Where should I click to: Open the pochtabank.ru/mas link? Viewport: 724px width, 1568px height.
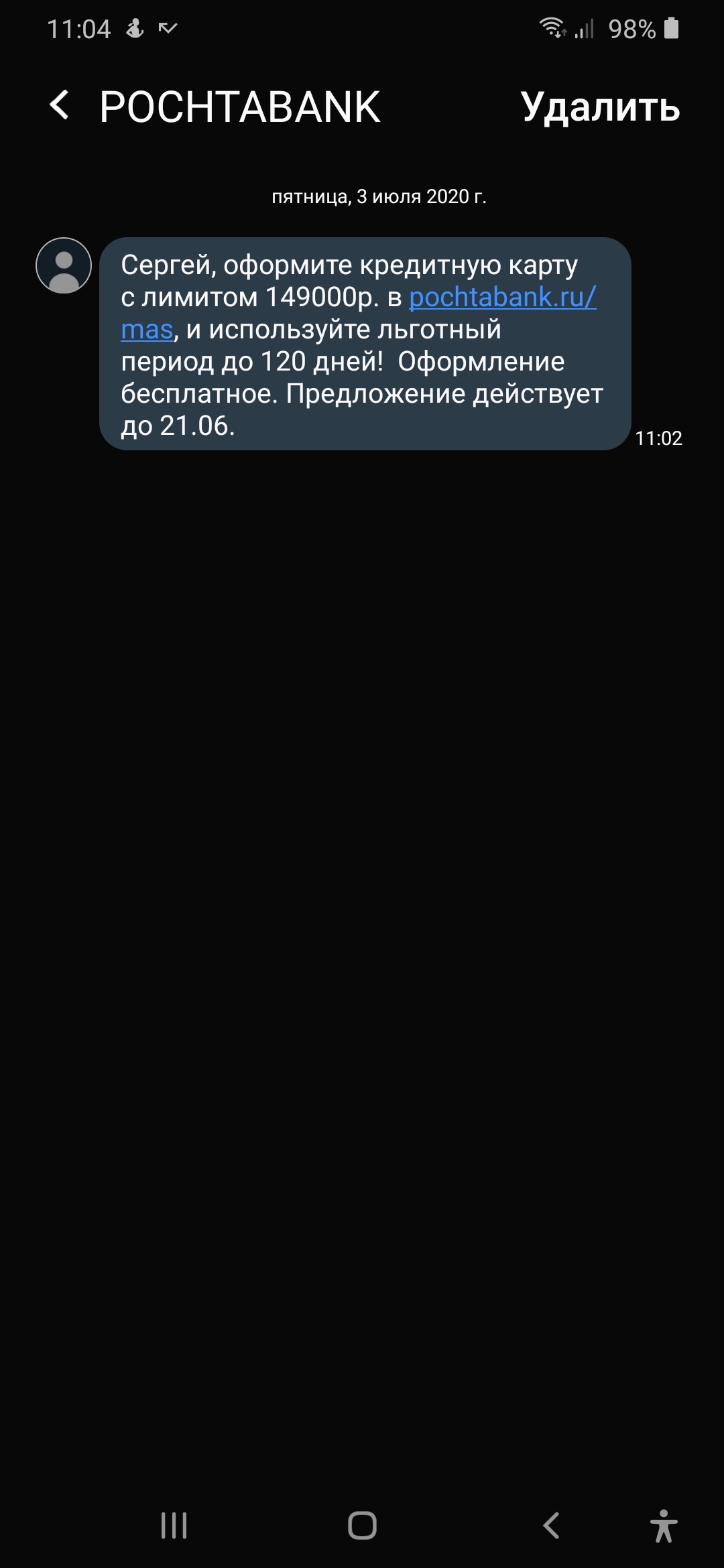tap(501, 298)
